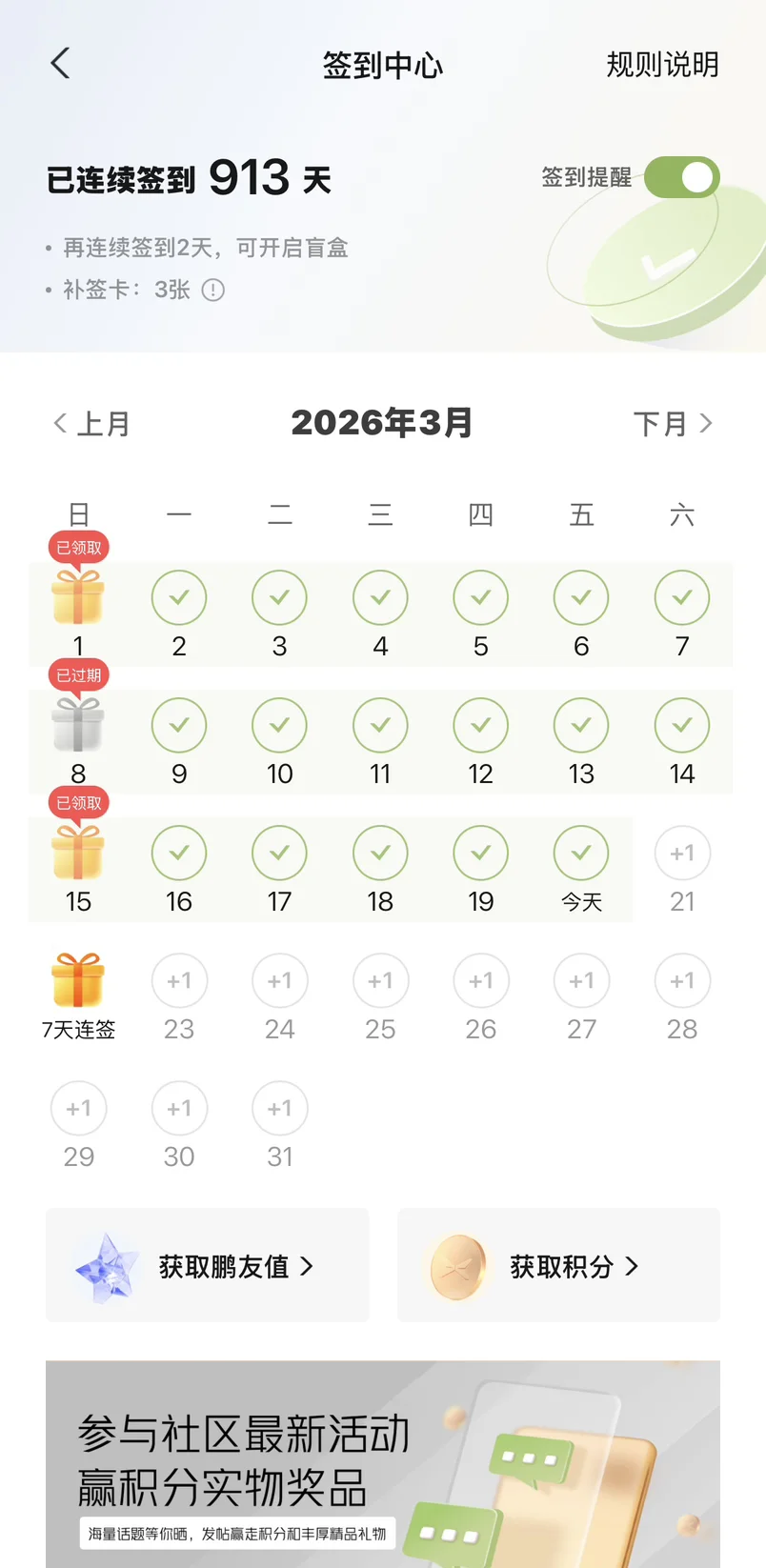
Task: Open the expired gift on day 8
Action: (x=78, y=726)
